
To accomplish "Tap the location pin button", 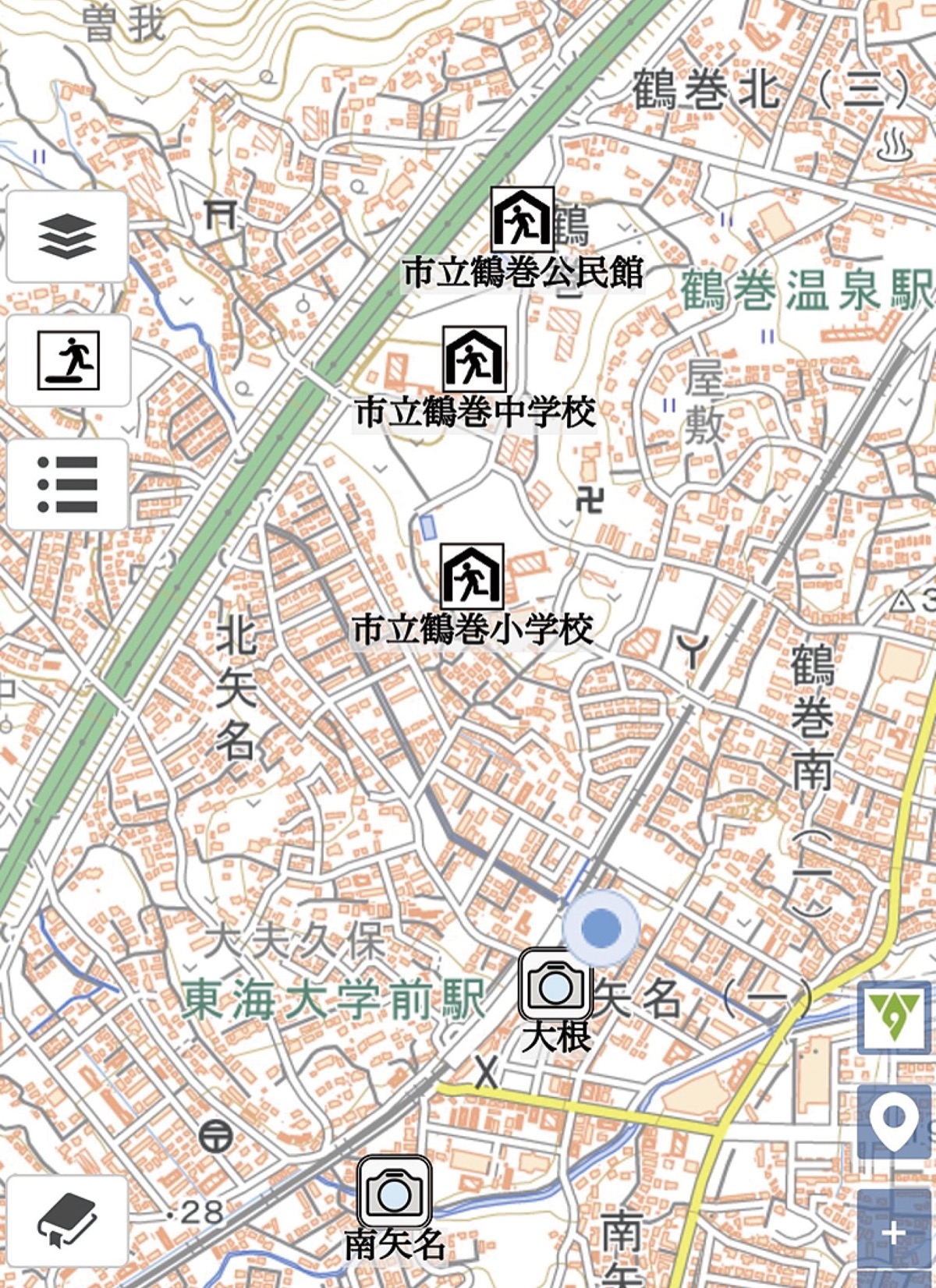I will (896, 1121).
